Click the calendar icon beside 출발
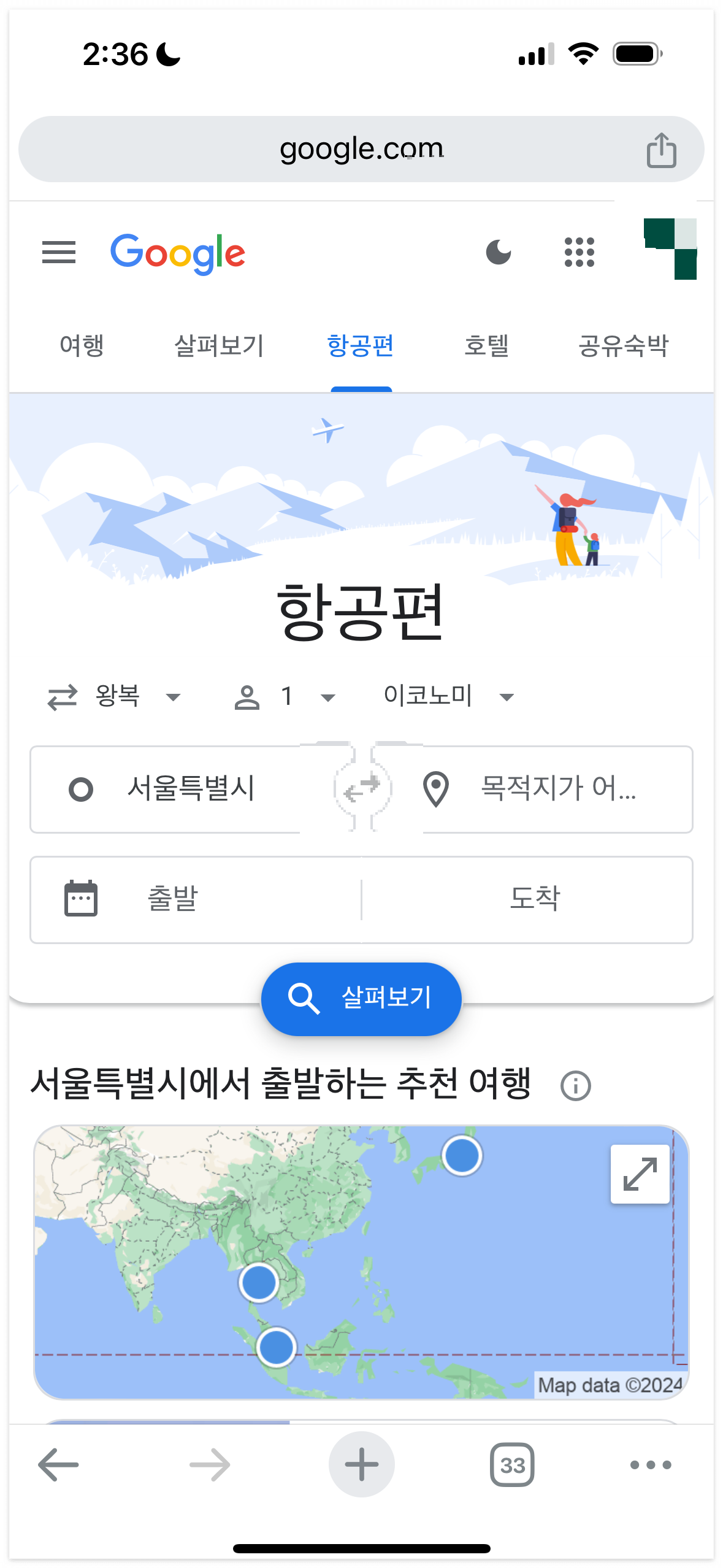Viewport: 723px width, 1568px height. point(82,899)
